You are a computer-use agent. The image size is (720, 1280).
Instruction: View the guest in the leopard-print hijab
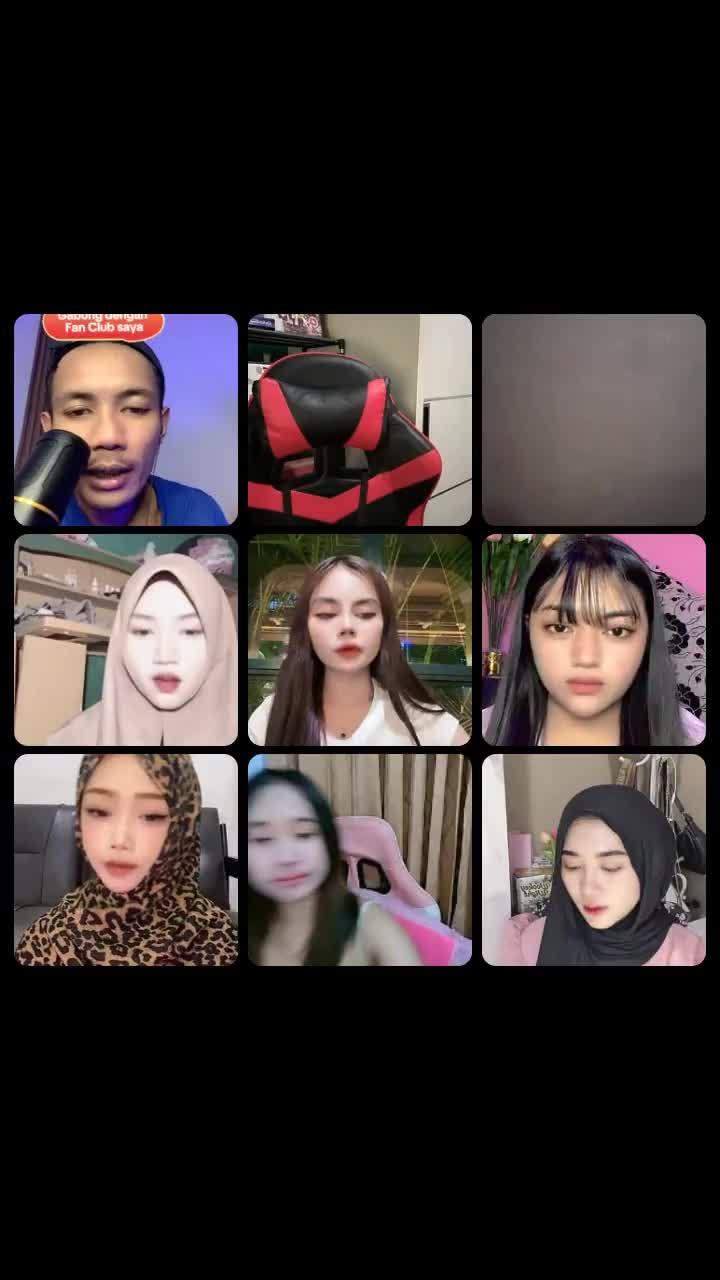tap(126, 860)
